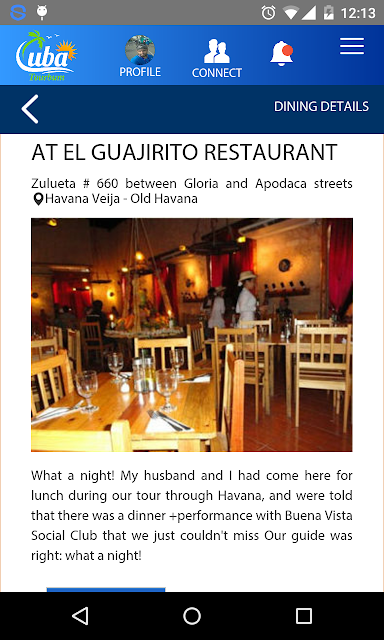Tap the Cuba Tourbum logo
This screenshot has height=640, width=384.
point(46,56)
